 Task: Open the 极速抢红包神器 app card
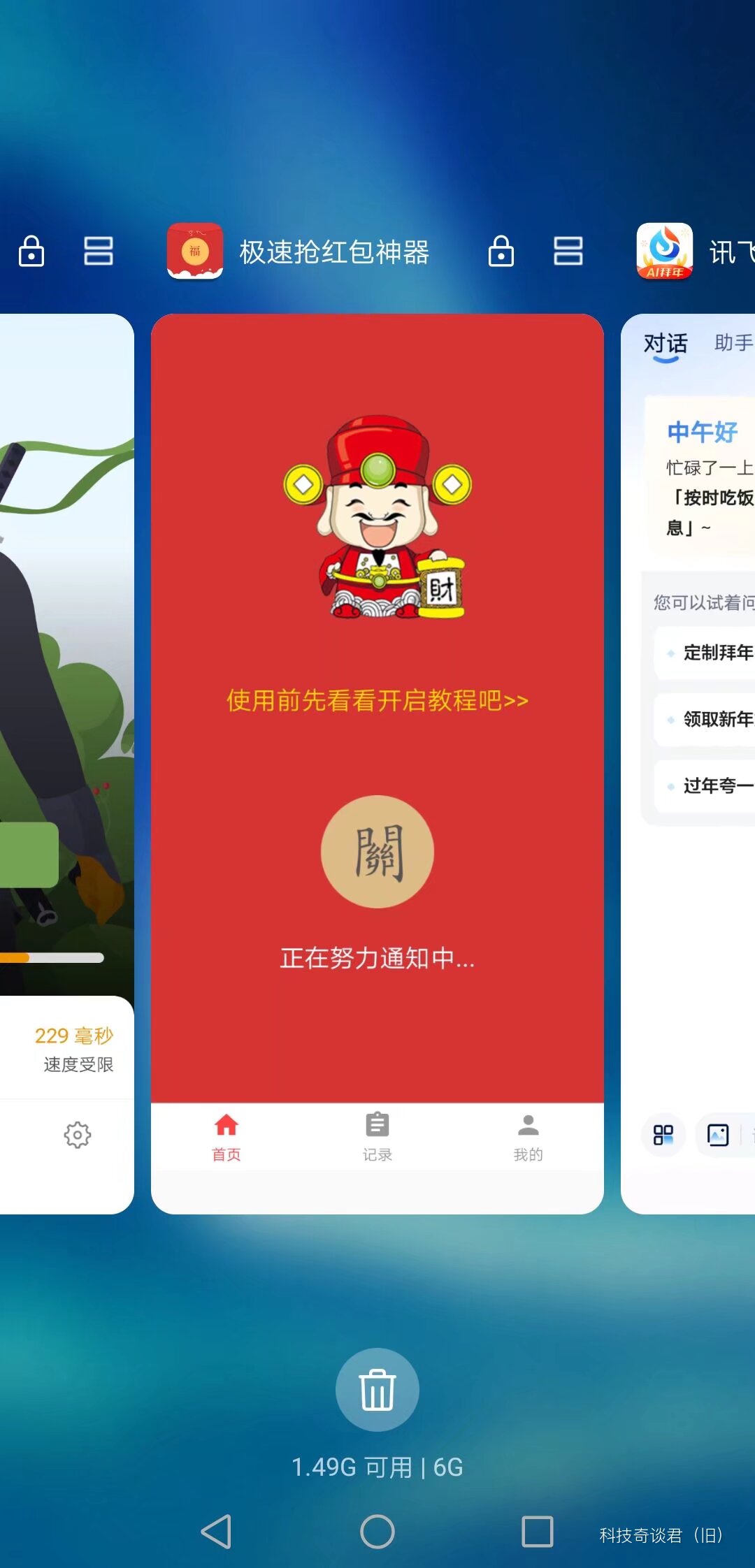[x=377, y=763]
